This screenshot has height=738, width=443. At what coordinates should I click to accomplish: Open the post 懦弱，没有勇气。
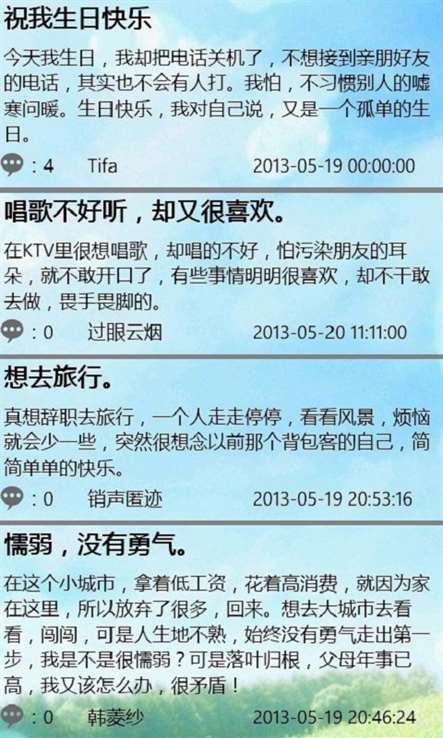click(x=97, y=546)
